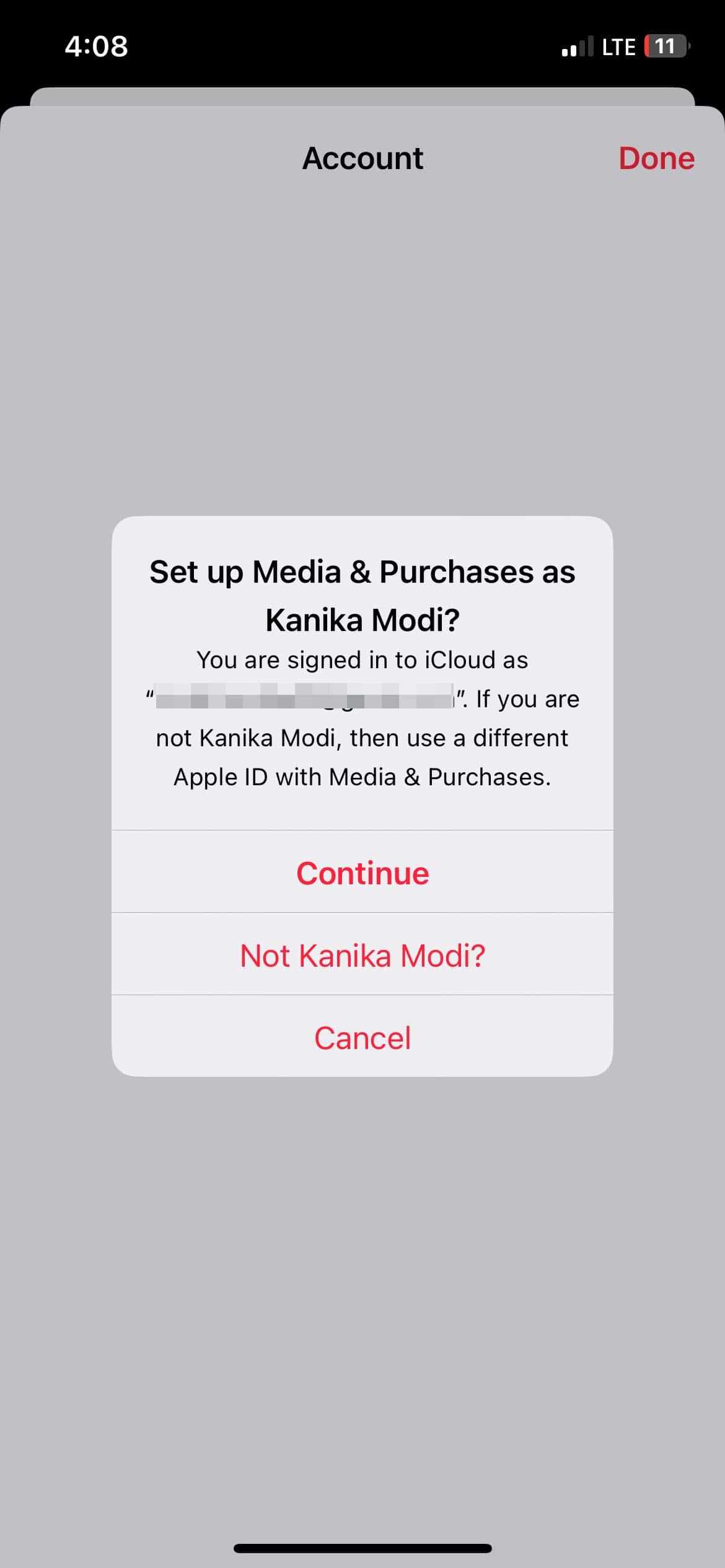
Task: Tap Continue to set up Media & Purchases
Action: (362, 873)
